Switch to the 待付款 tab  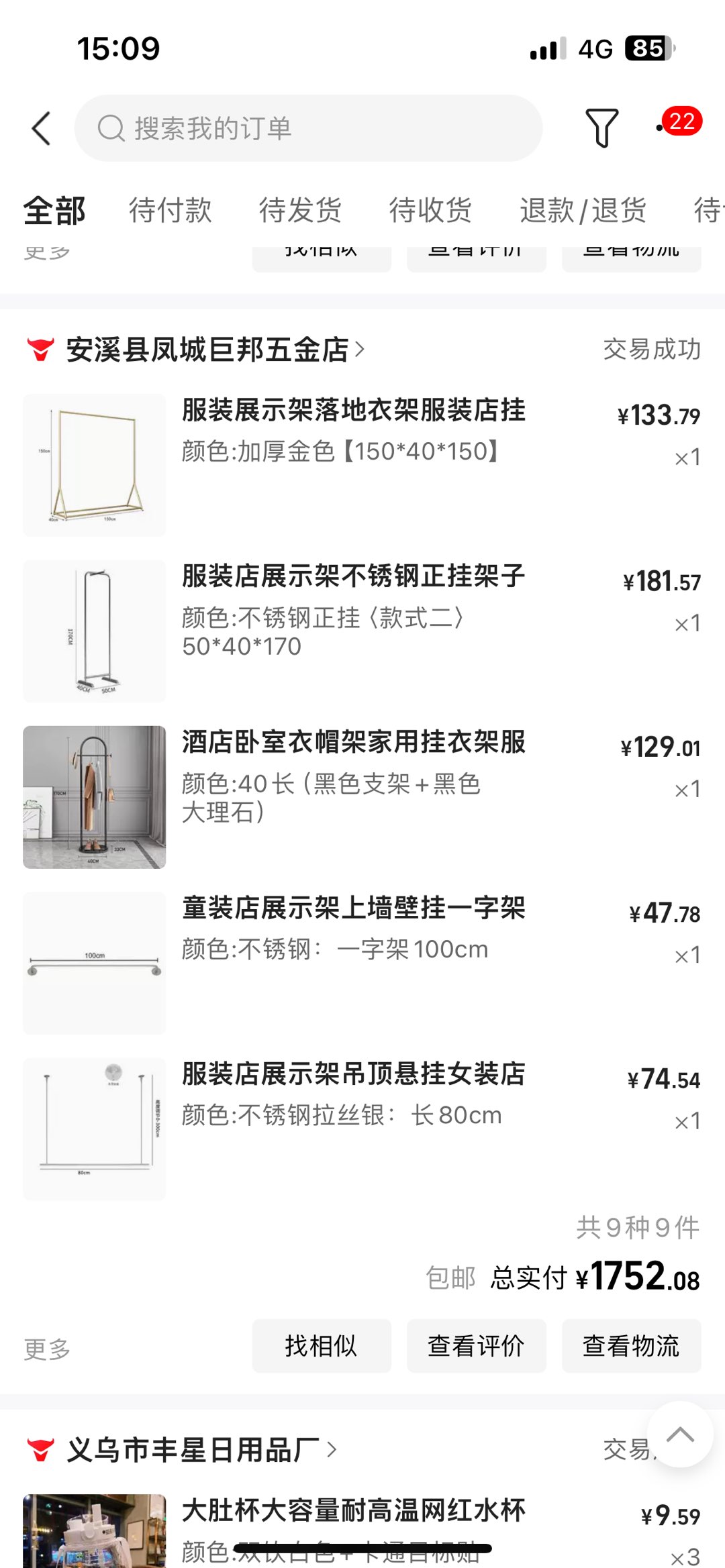point(170,210)
